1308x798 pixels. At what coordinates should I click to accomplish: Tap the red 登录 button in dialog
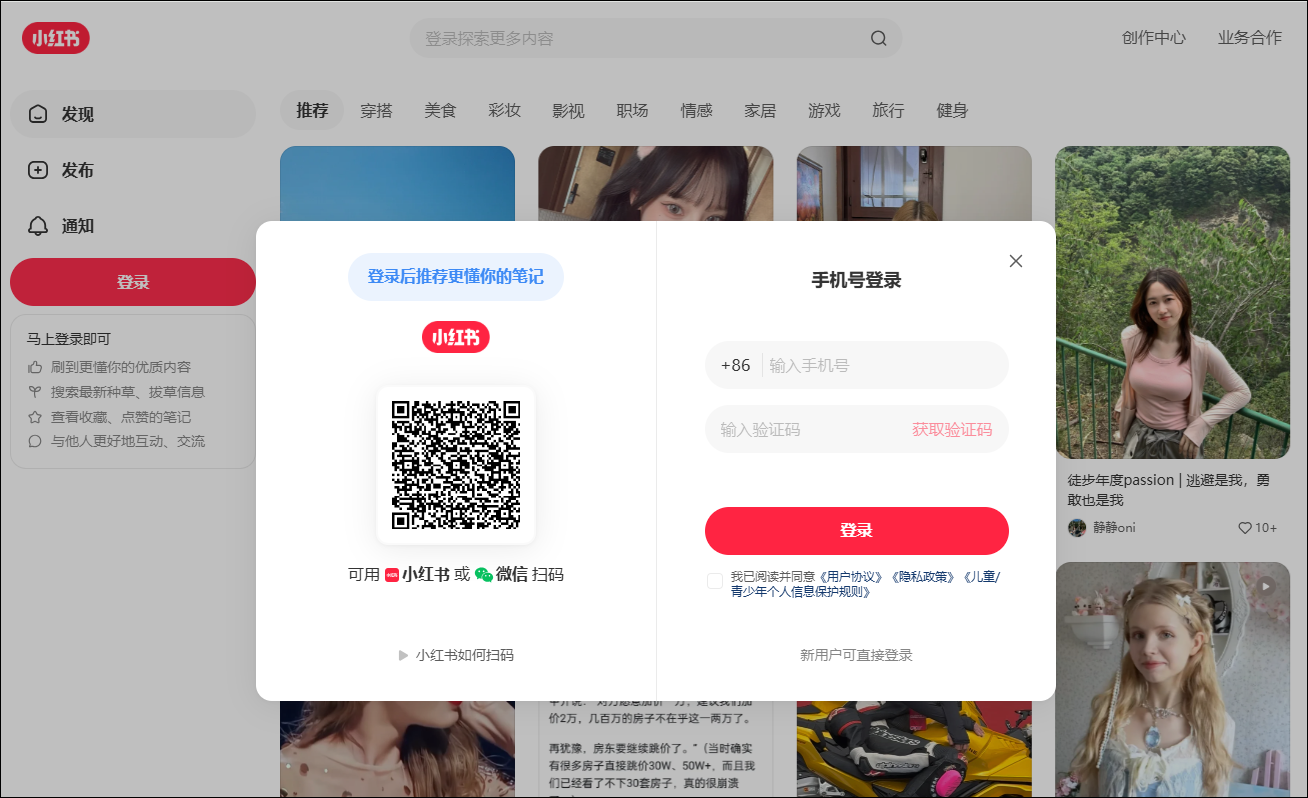pos(857,531)
